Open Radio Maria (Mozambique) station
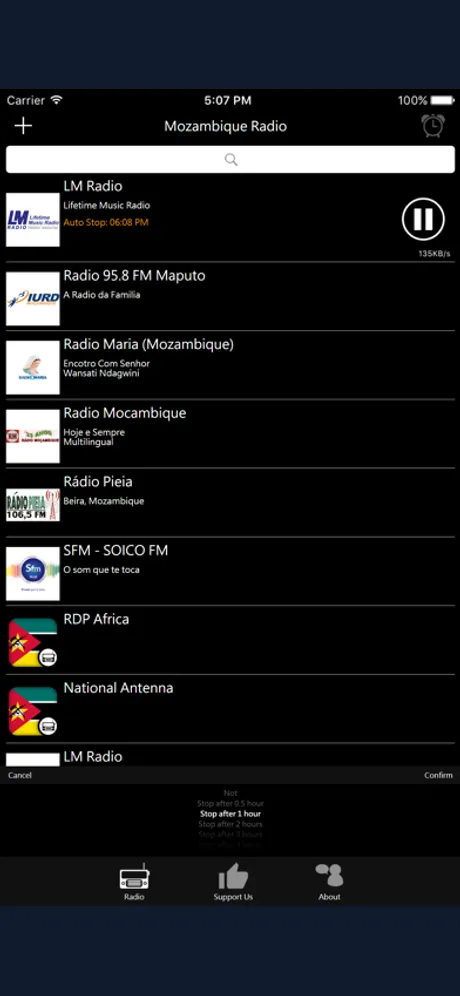 click(x=230, y=365)
